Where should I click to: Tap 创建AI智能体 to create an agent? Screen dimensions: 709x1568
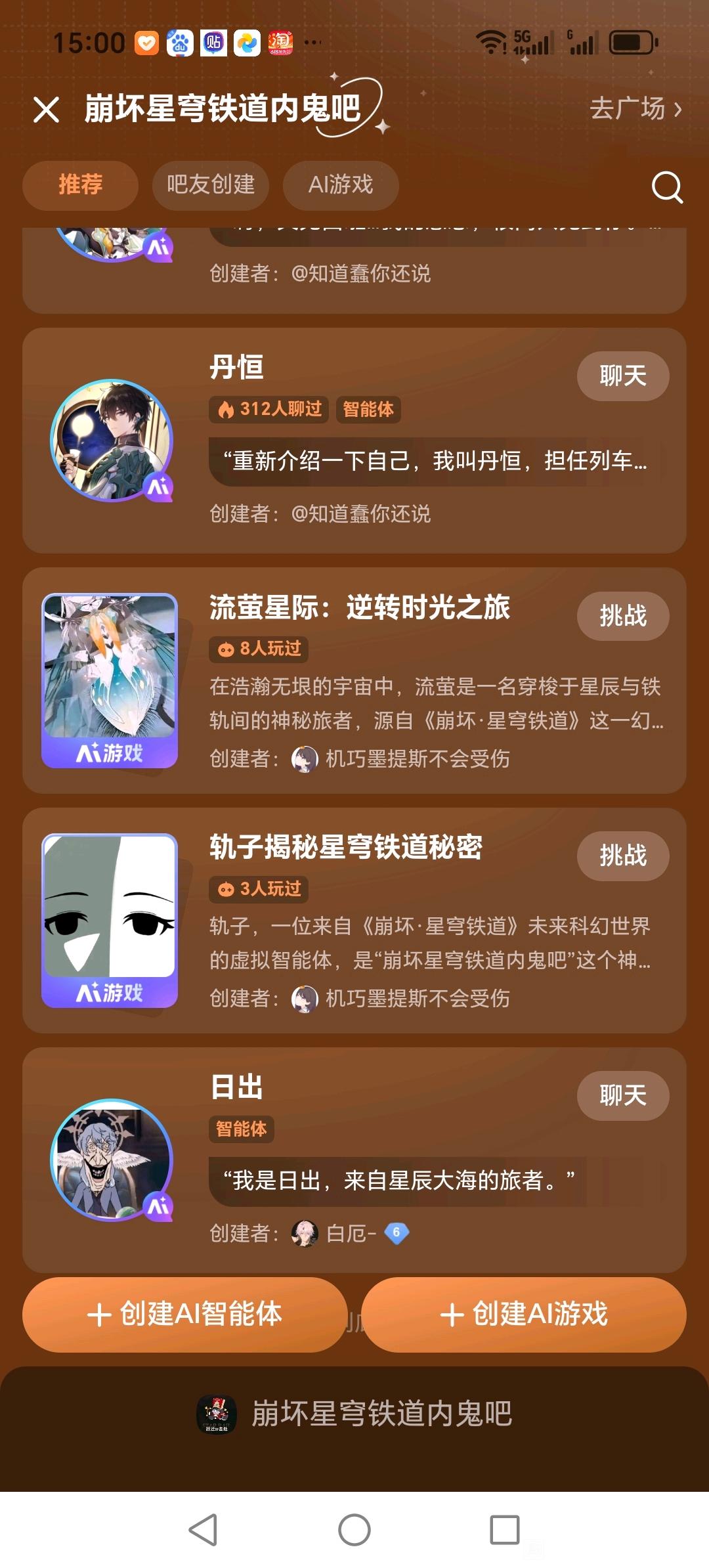(184, 1315)
